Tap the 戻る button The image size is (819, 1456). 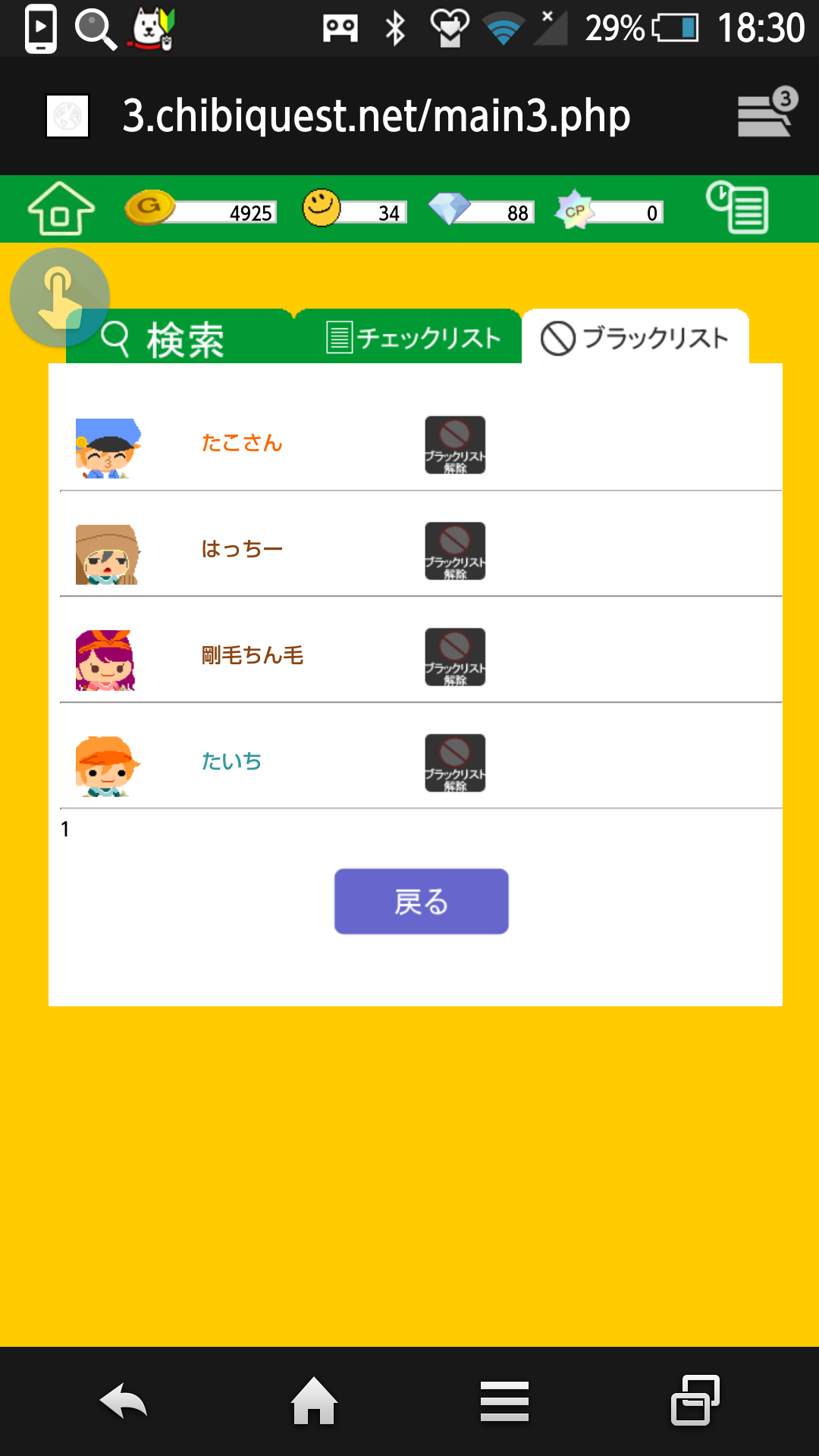(x=421, y=902)
